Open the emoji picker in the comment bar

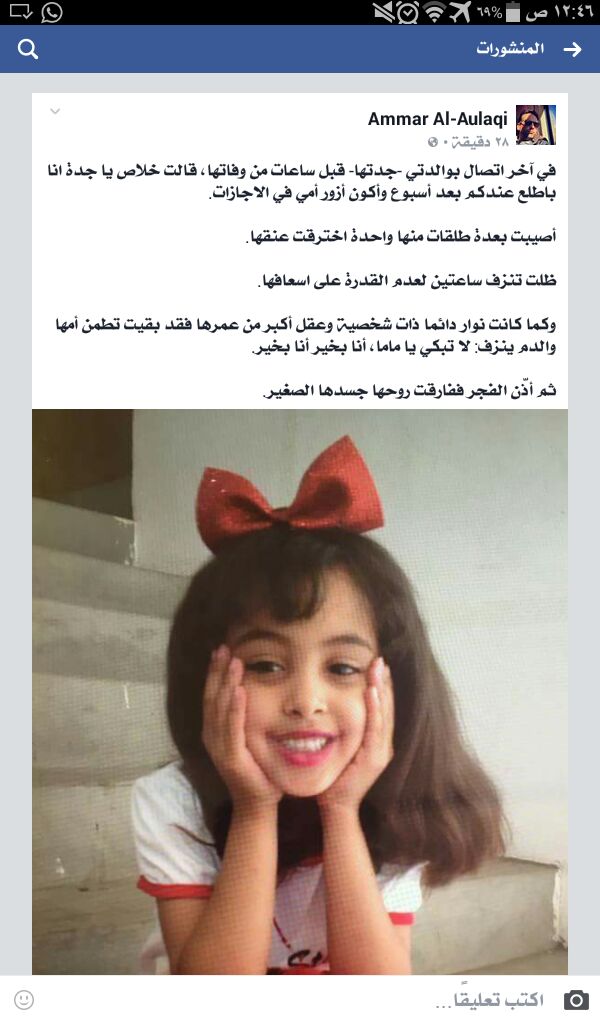(24, 999)
